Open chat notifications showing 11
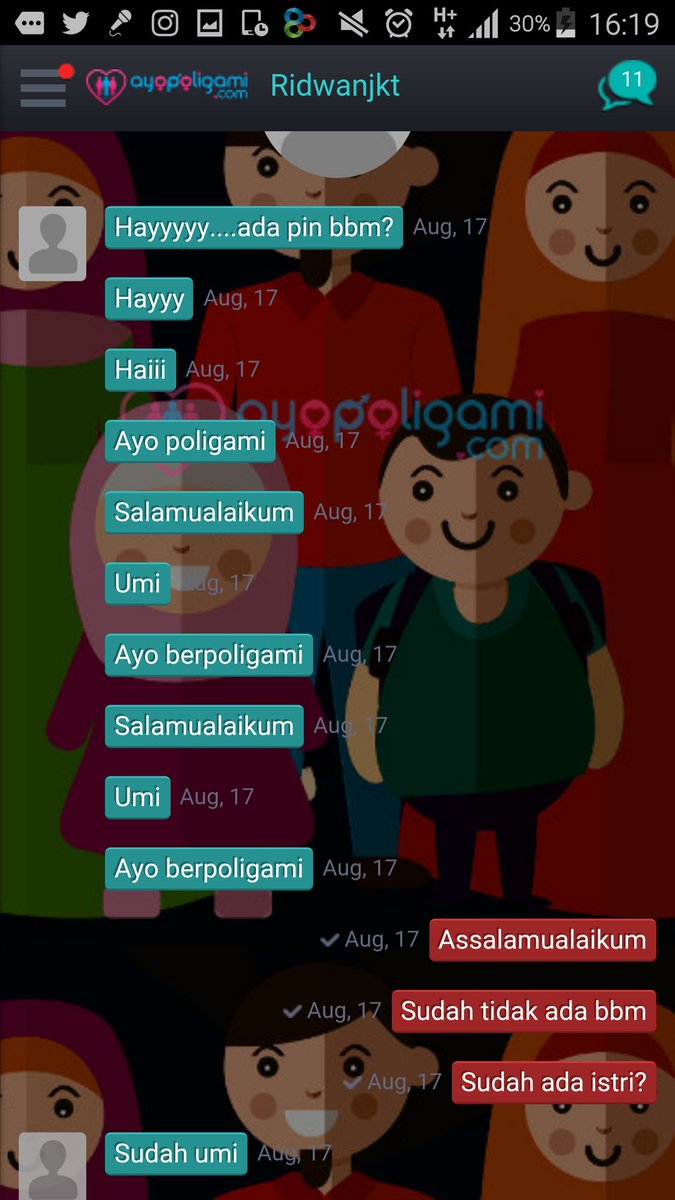Image resolution: width=675 pixels, height=1200 pixels. (626, 86)
